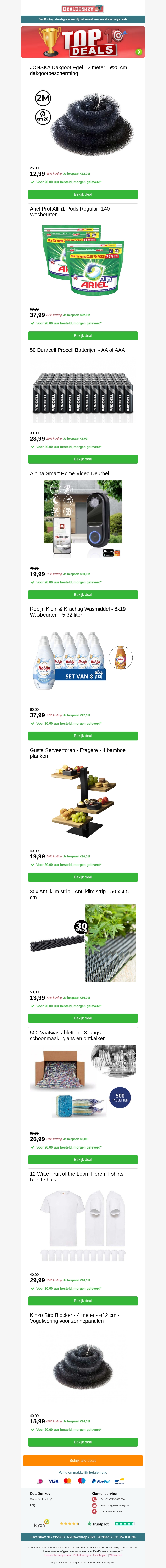Screen dimensions: 166x1568
Task: View the JONSKA Dakgoot Egel deal
Action: pyautogui.click(x=83, y=194)
